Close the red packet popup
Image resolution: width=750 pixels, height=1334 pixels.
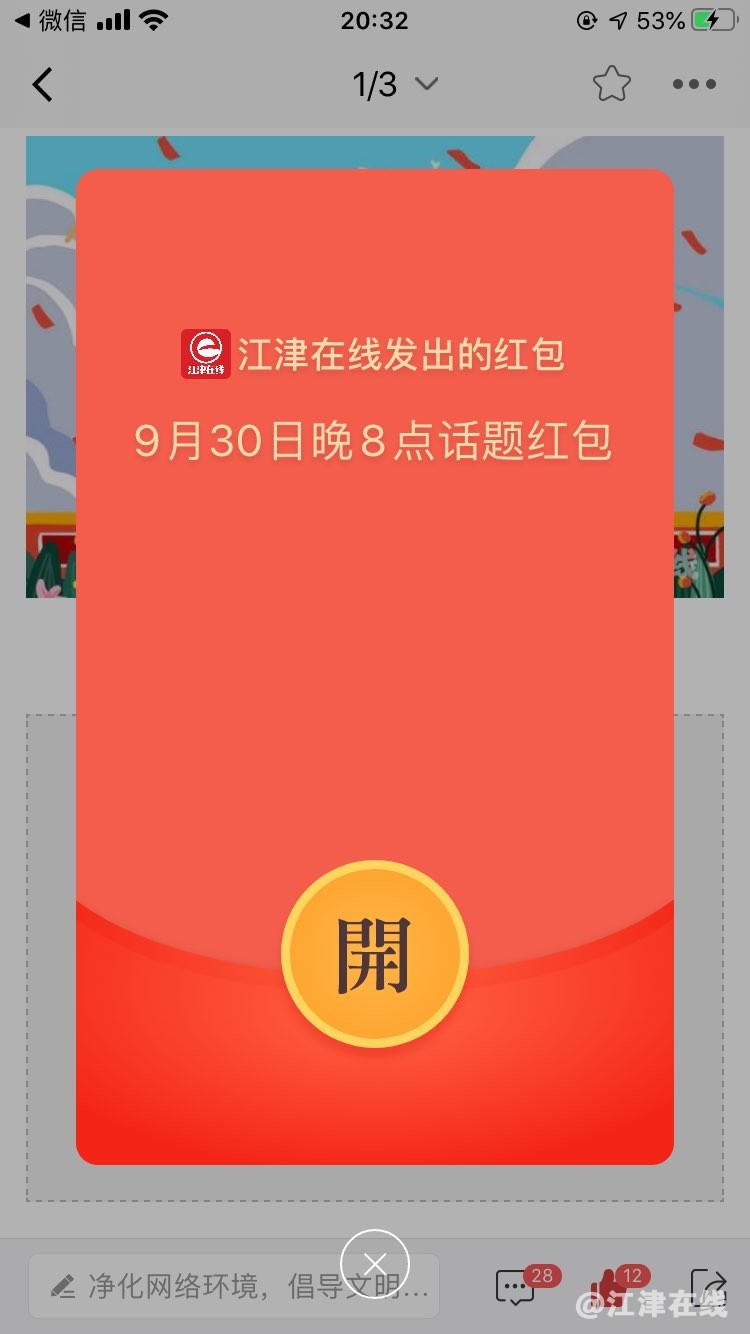click(375, 1264)
